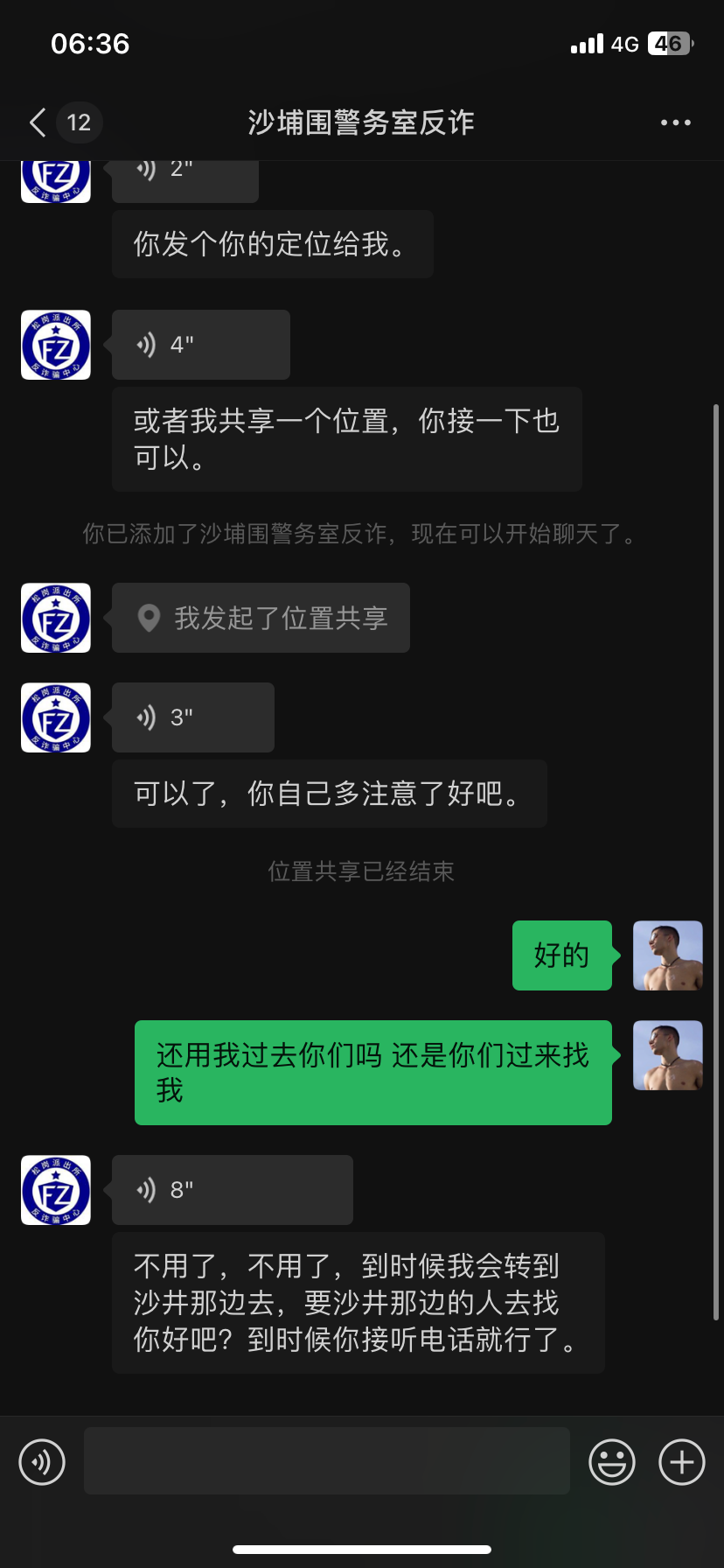Viewport: 724px width, 1568px height.
Task: Open my profile avatar next to 好的
Action: point(667,955)
